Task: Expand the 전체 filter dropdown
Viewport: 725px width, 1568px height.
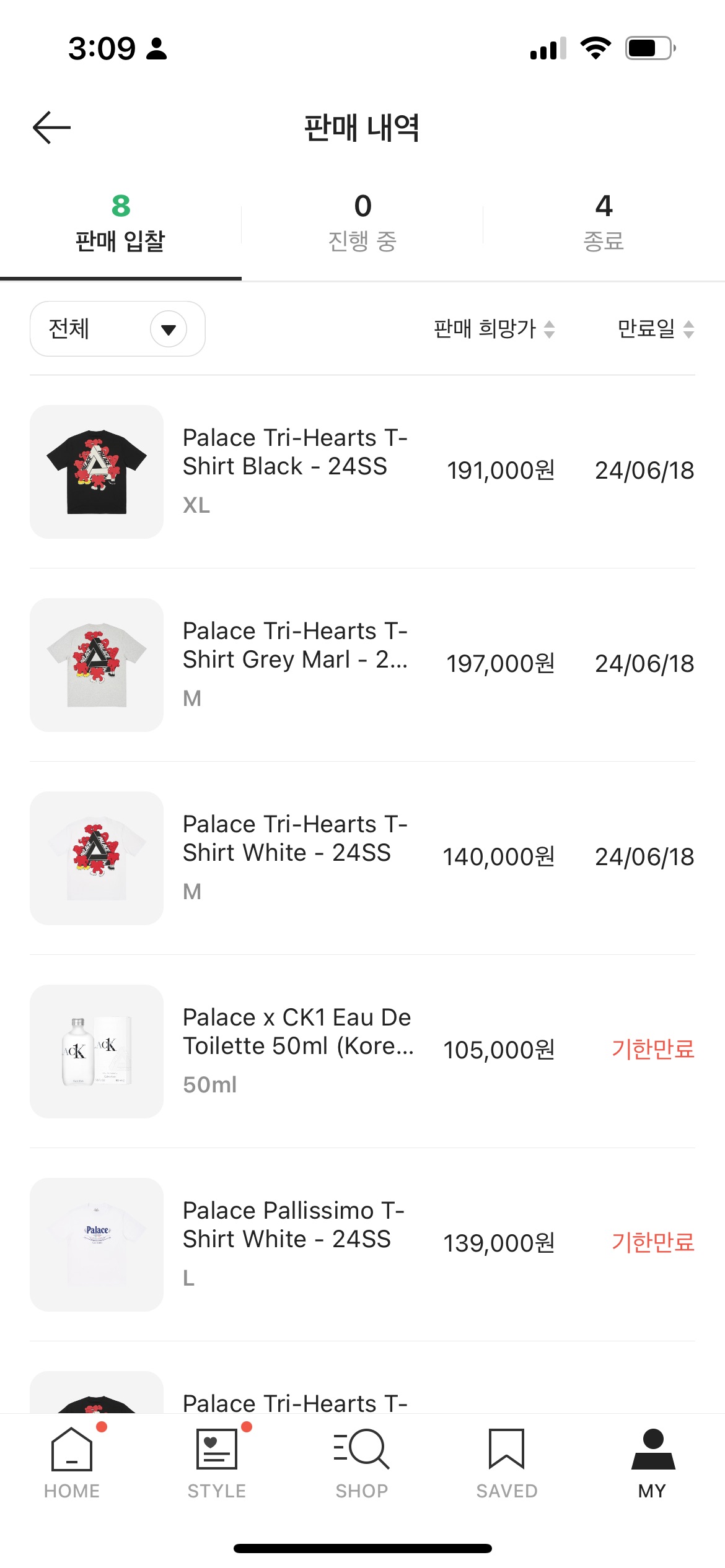Action: (x=118, y=329)
